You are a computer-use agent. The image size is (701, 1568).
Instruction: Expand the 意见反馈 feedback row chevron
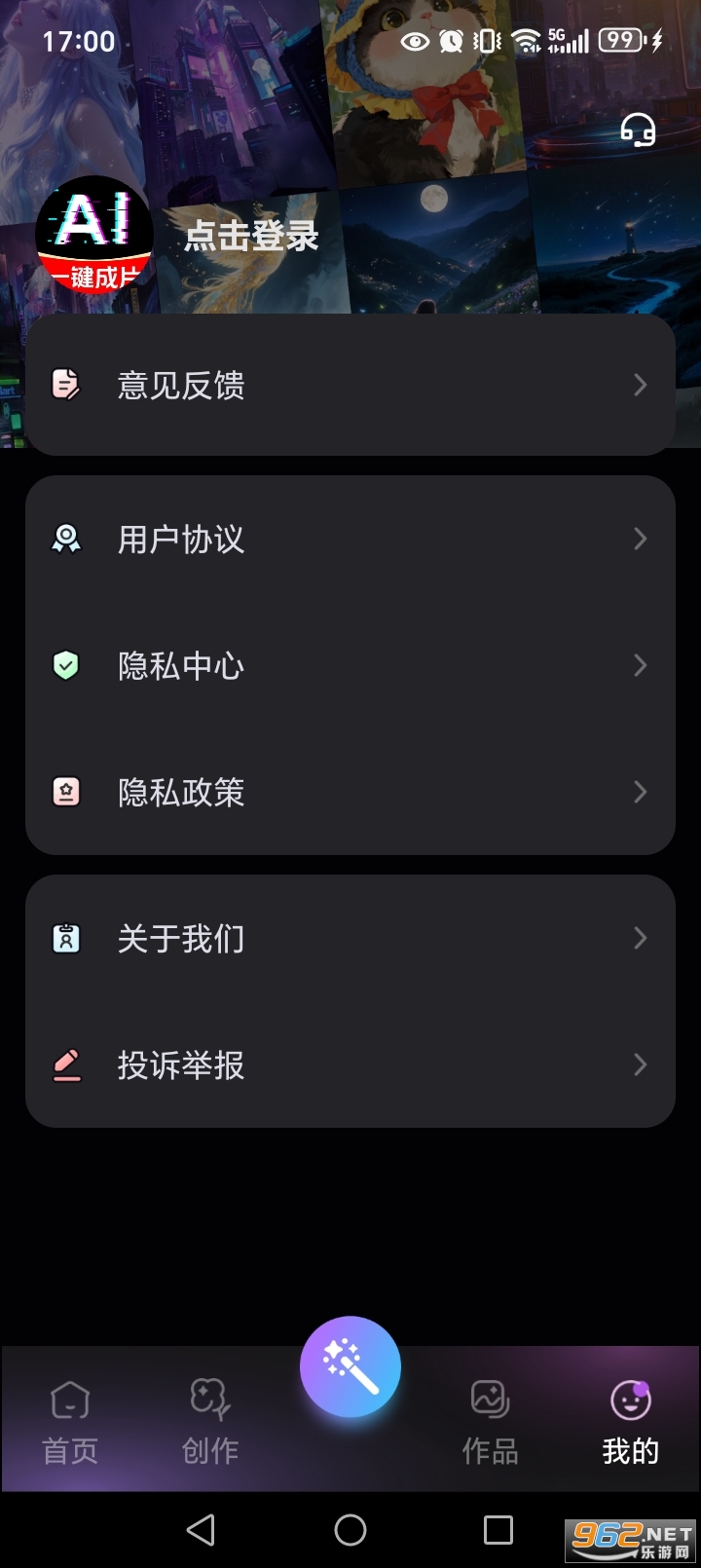point(640,385)
